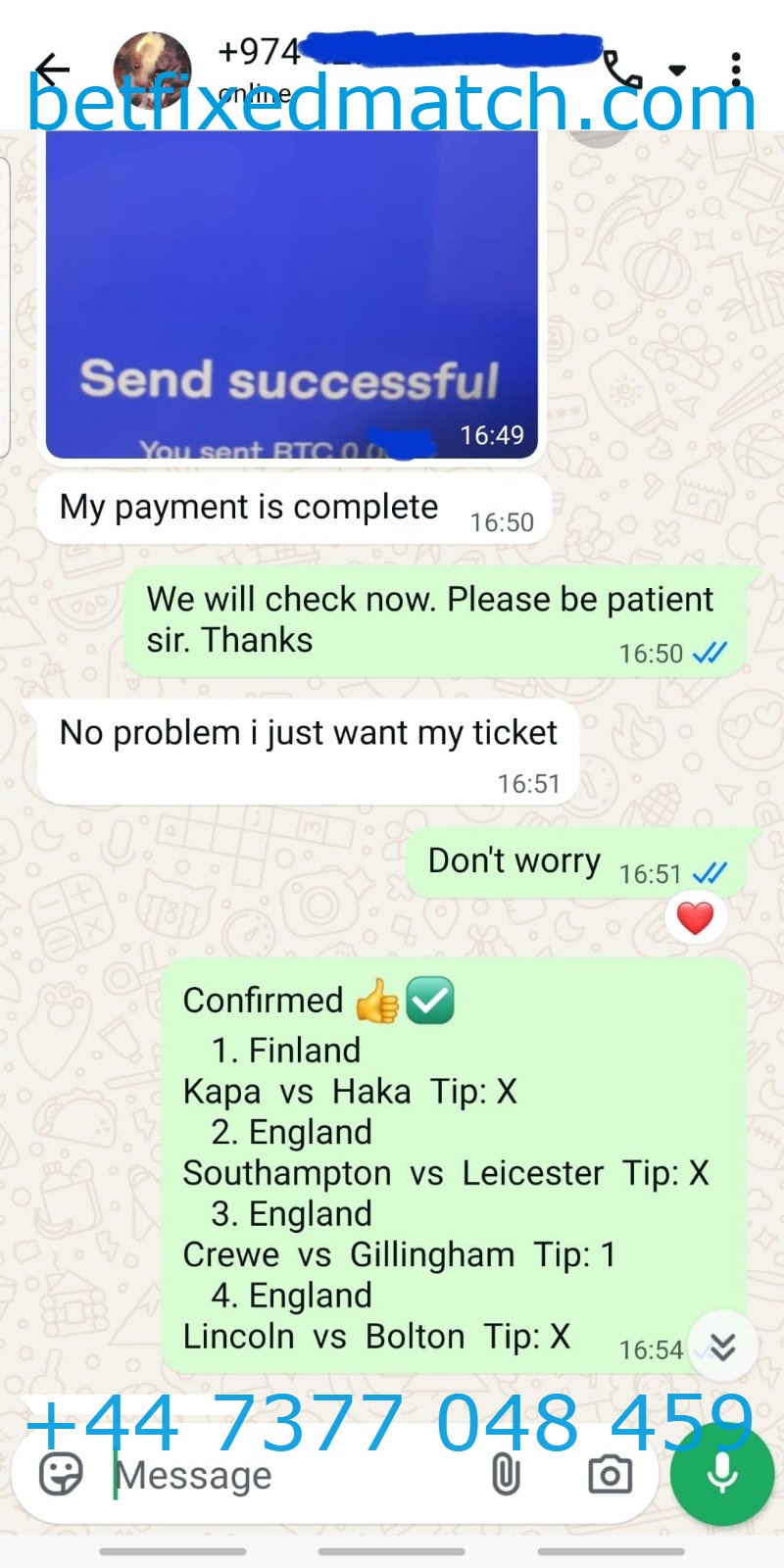
Task: Open the contact's profile picture
Action: pos(152,69)
